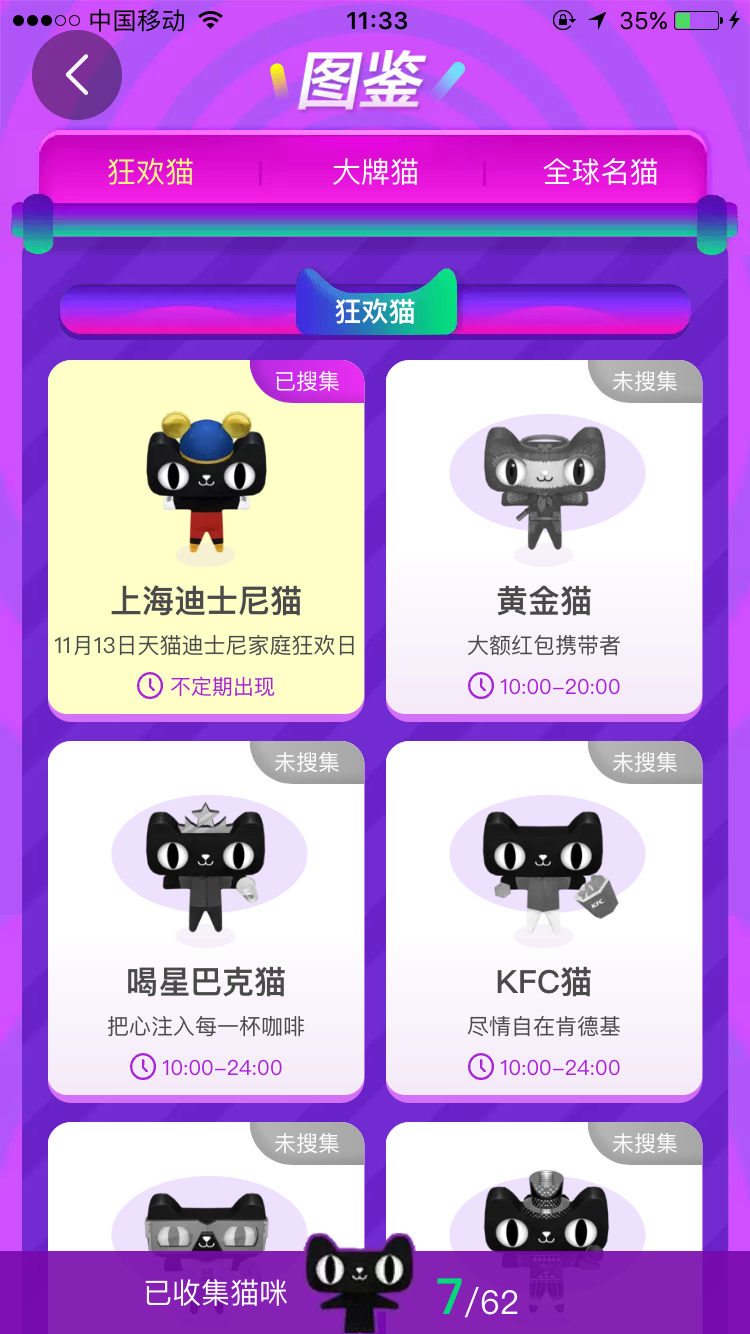The width and height of the screenshot is (750, 1334).
Task: Go back using the top-left arrow
Action: point(77,75)
